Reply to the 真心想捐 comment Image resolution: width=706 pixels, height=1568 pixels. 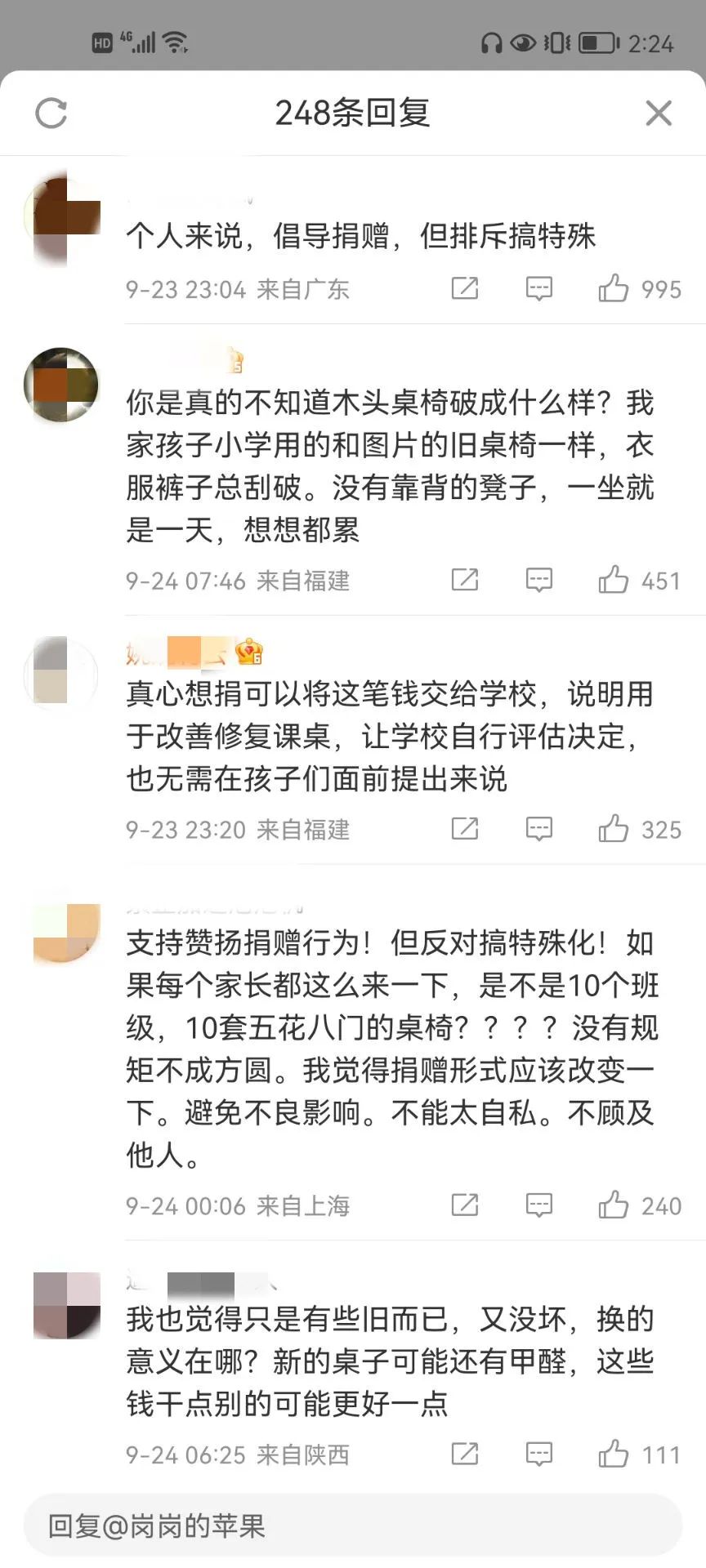(539, 829)
